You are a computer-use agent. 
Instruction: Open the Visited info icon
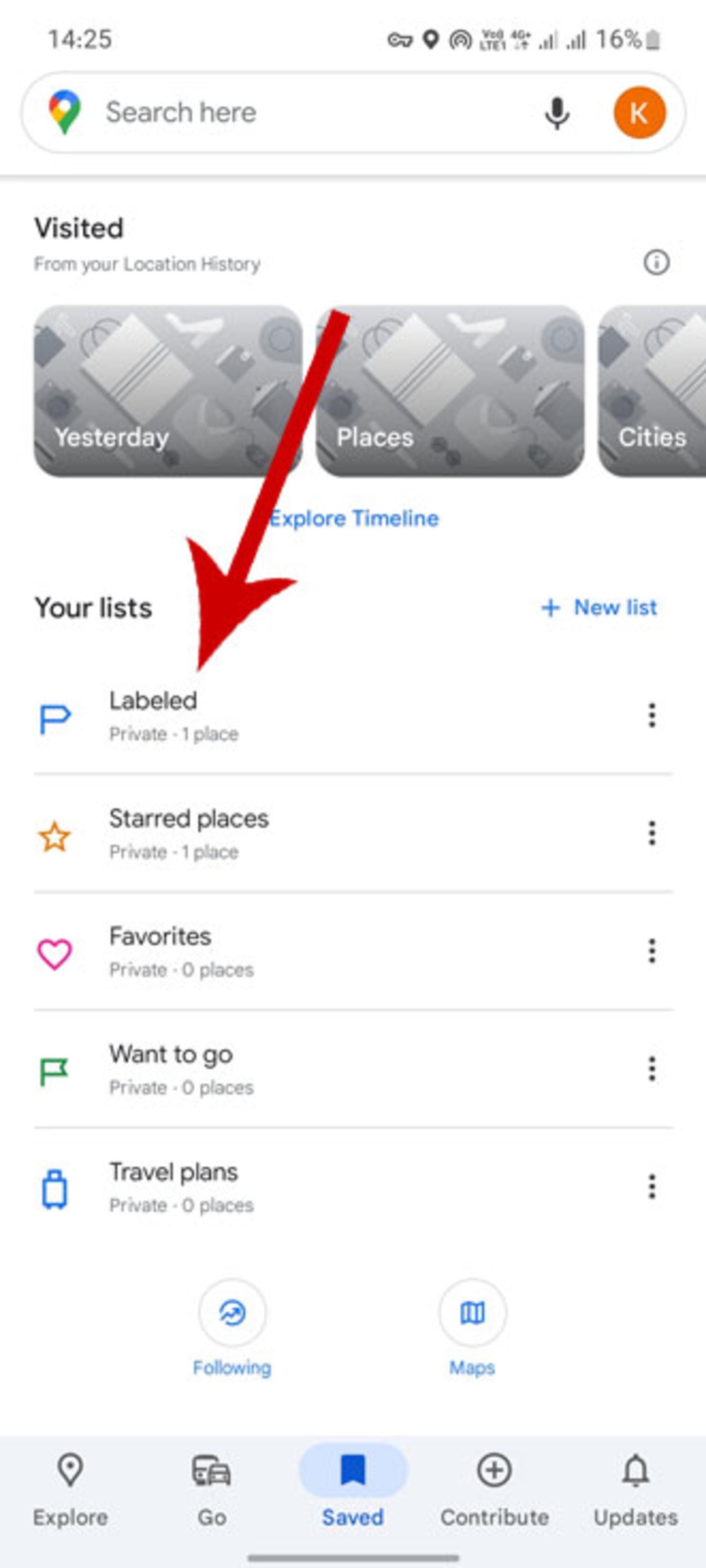coord(656,263)
